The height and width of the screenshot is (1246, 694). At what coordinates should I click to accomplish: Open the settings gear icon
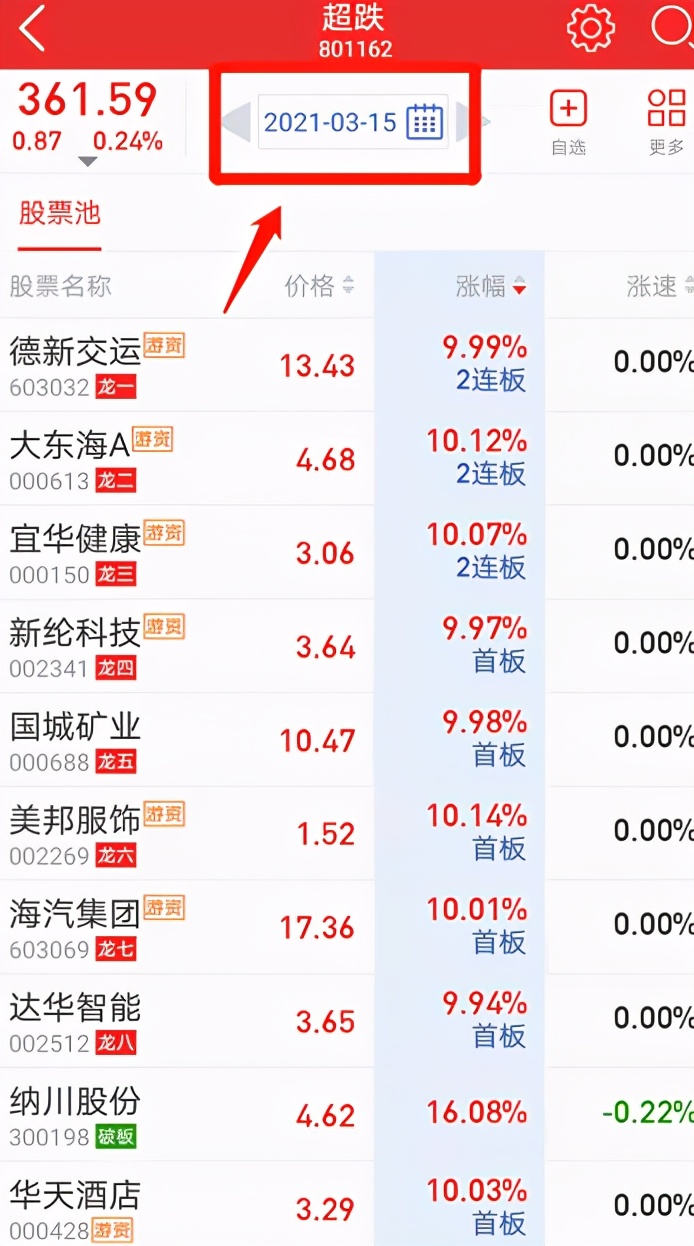(591, 28)
